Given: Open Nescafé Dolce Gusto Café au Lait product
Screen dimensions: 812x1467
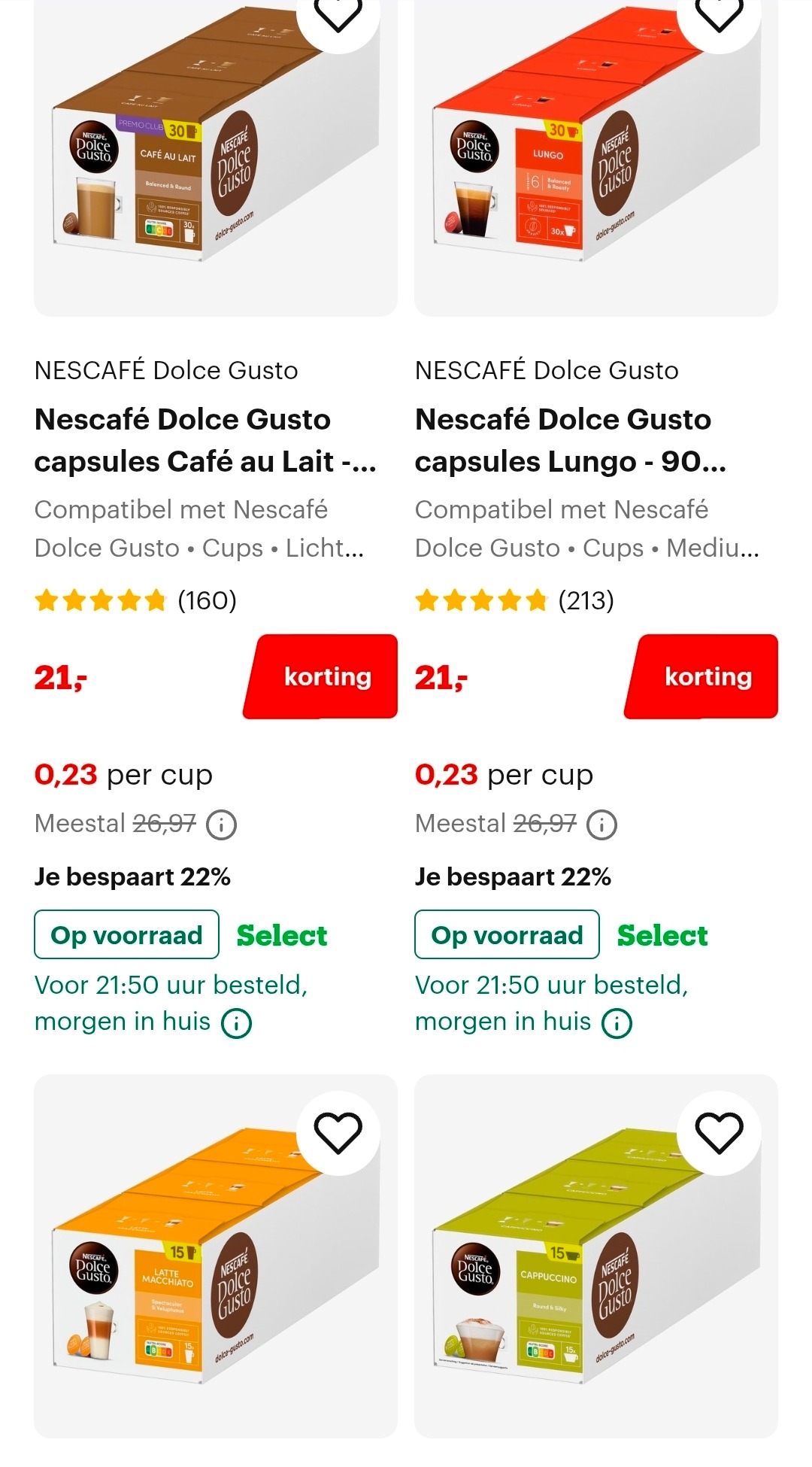Looking at the screenshot, I should (x=205, y=440).
